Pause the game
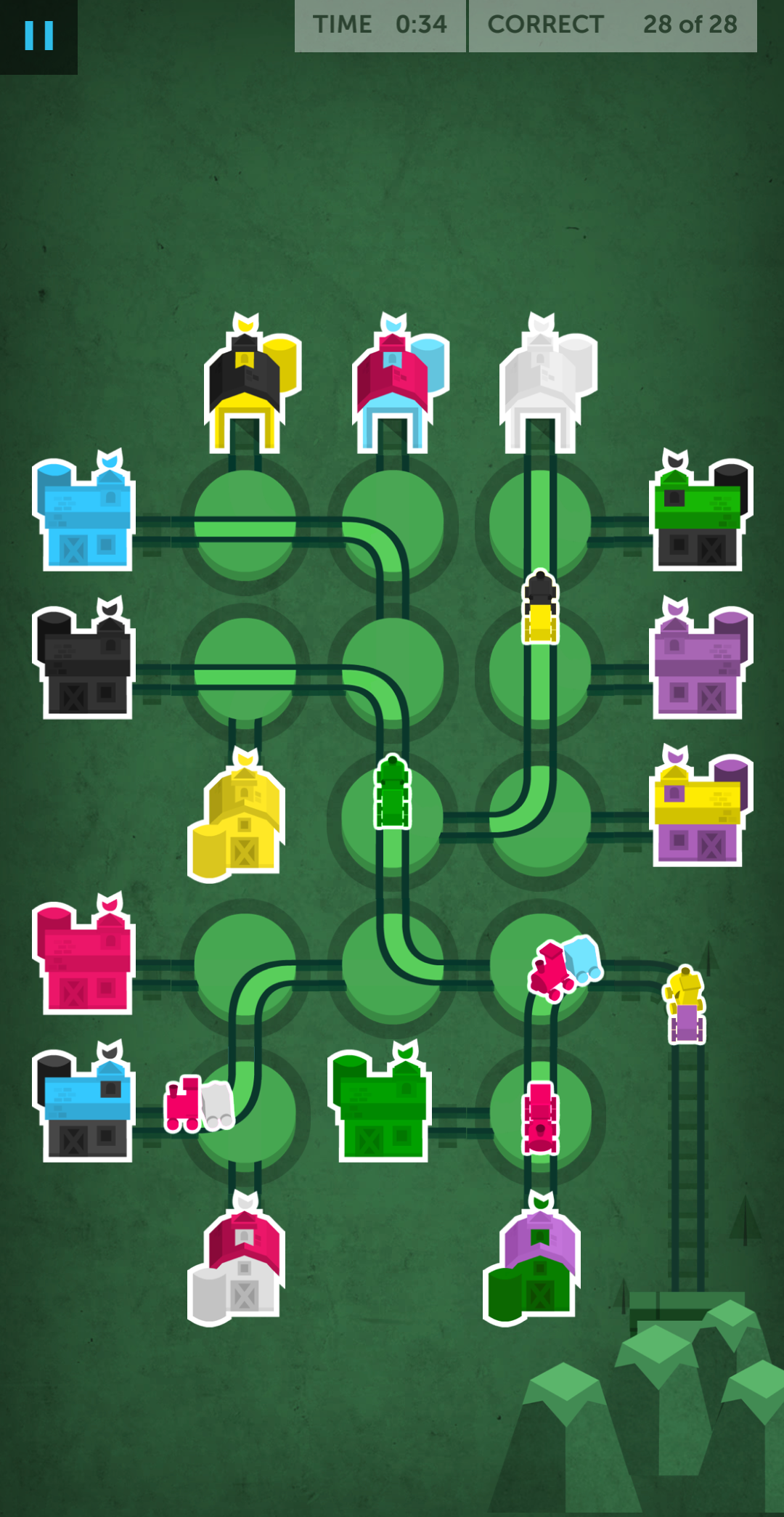 [x=38, y=35]
